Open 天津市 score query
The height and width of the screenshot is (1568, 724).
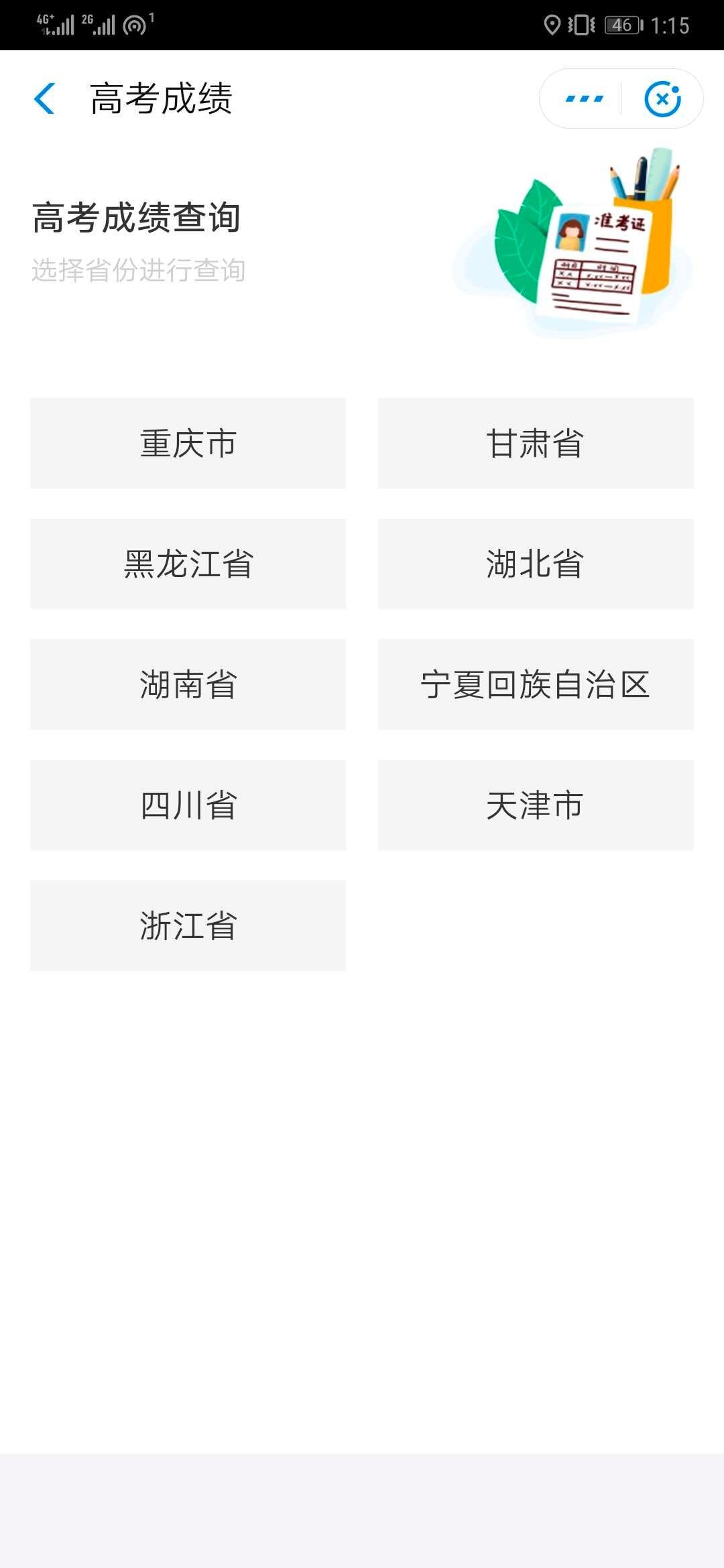(535, 805)
